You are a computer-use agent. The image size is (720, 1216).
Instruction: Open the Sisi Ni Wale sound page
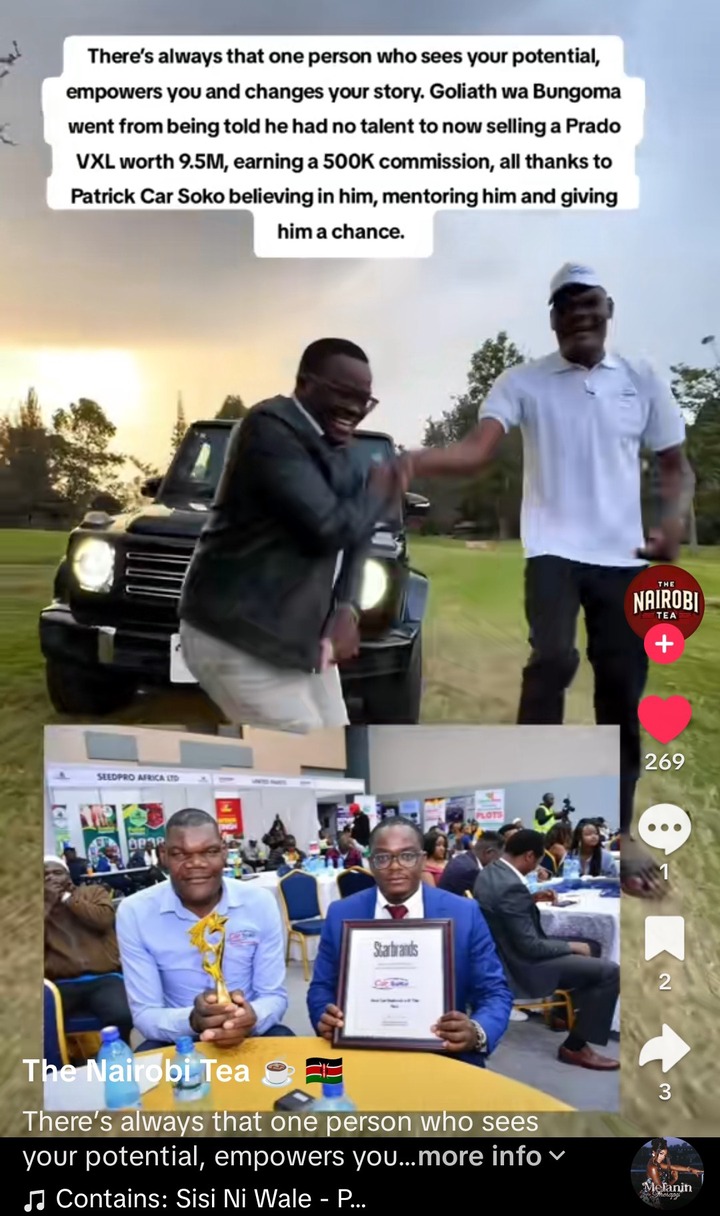click(x=200, y=1198)
